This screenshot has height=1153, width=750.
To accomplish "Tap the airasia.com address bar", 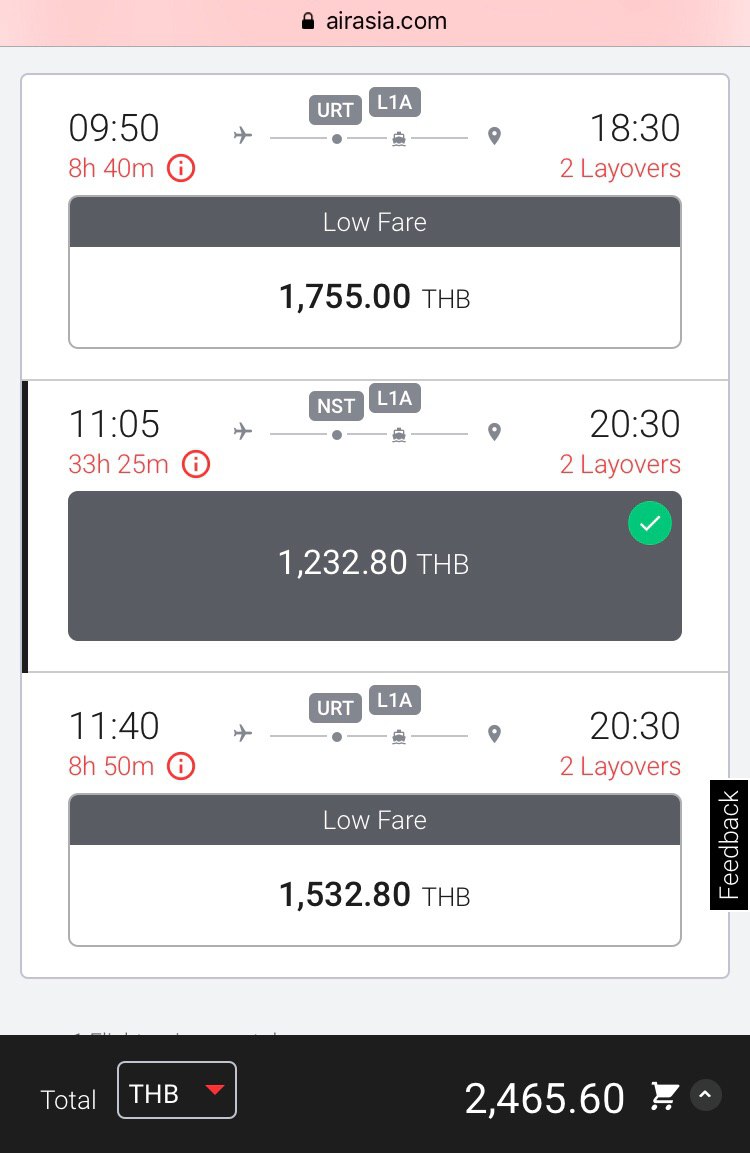I will [x=374, y=21].
